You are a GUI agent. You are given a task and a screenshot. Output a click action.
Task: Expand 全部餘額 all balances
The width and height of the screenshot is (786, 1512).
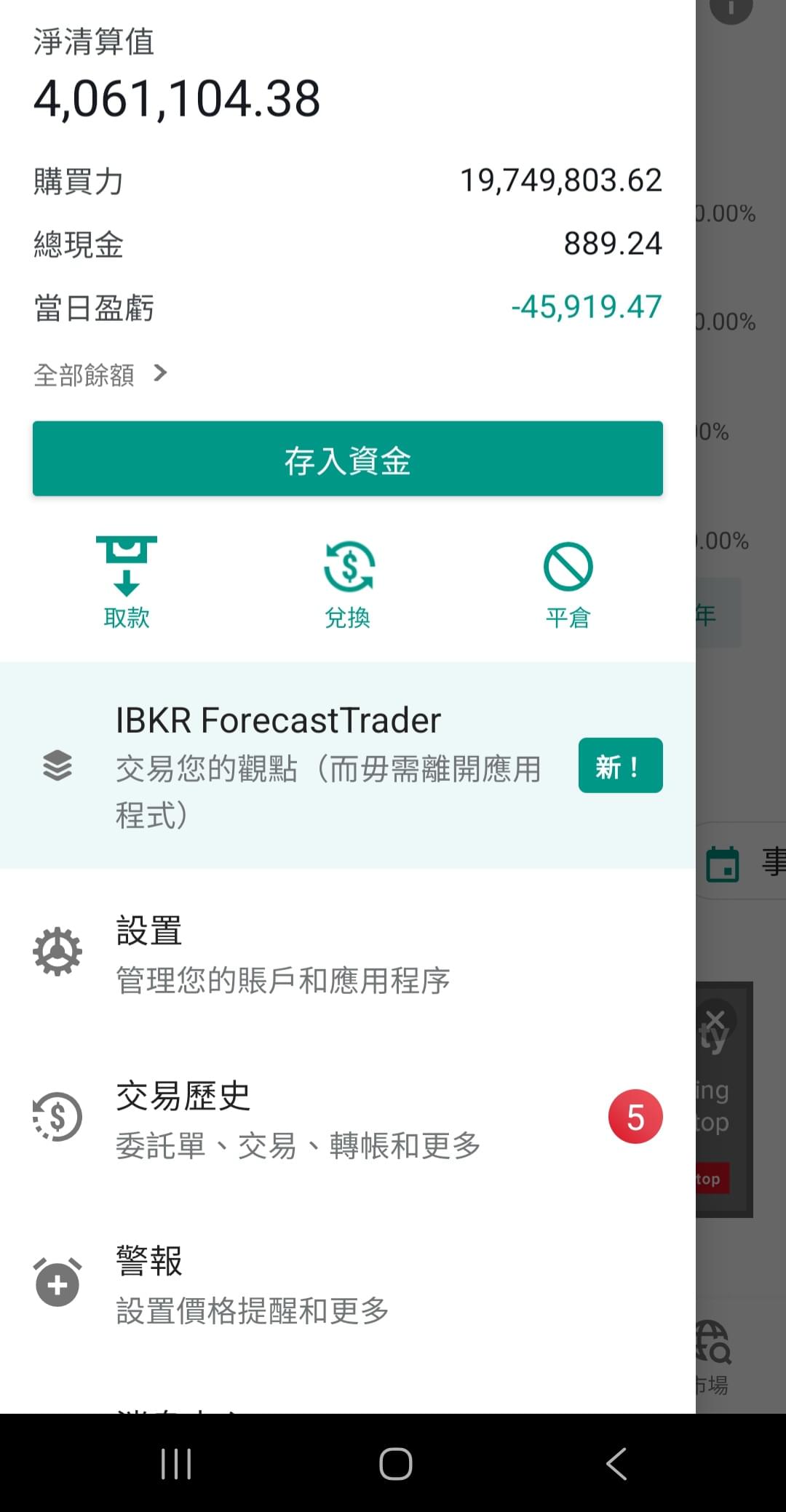[100, 375]
